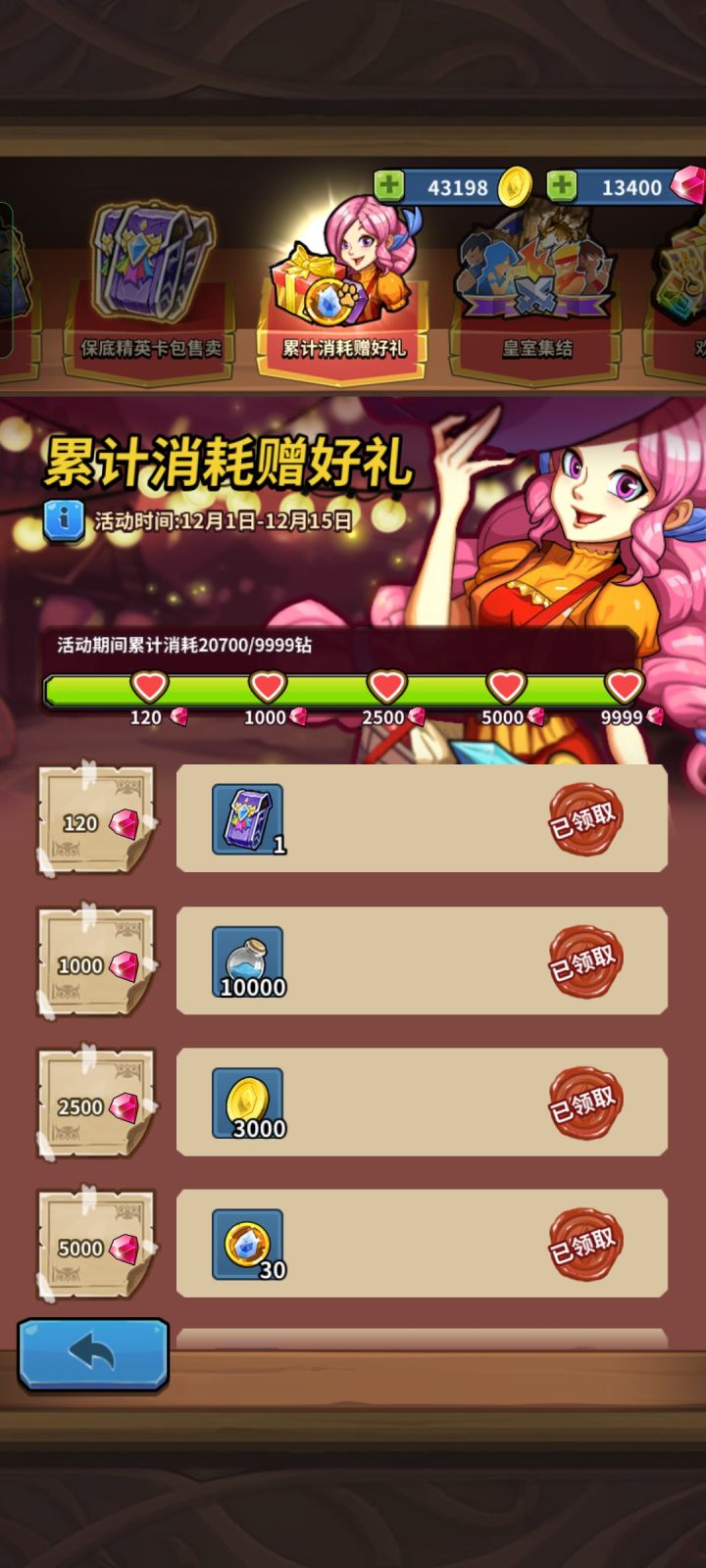Tap the gold coin x3000 reward icon
Image resolution: width=706 pixels, height=1568 pixels.
click(x=245, y=1101)
